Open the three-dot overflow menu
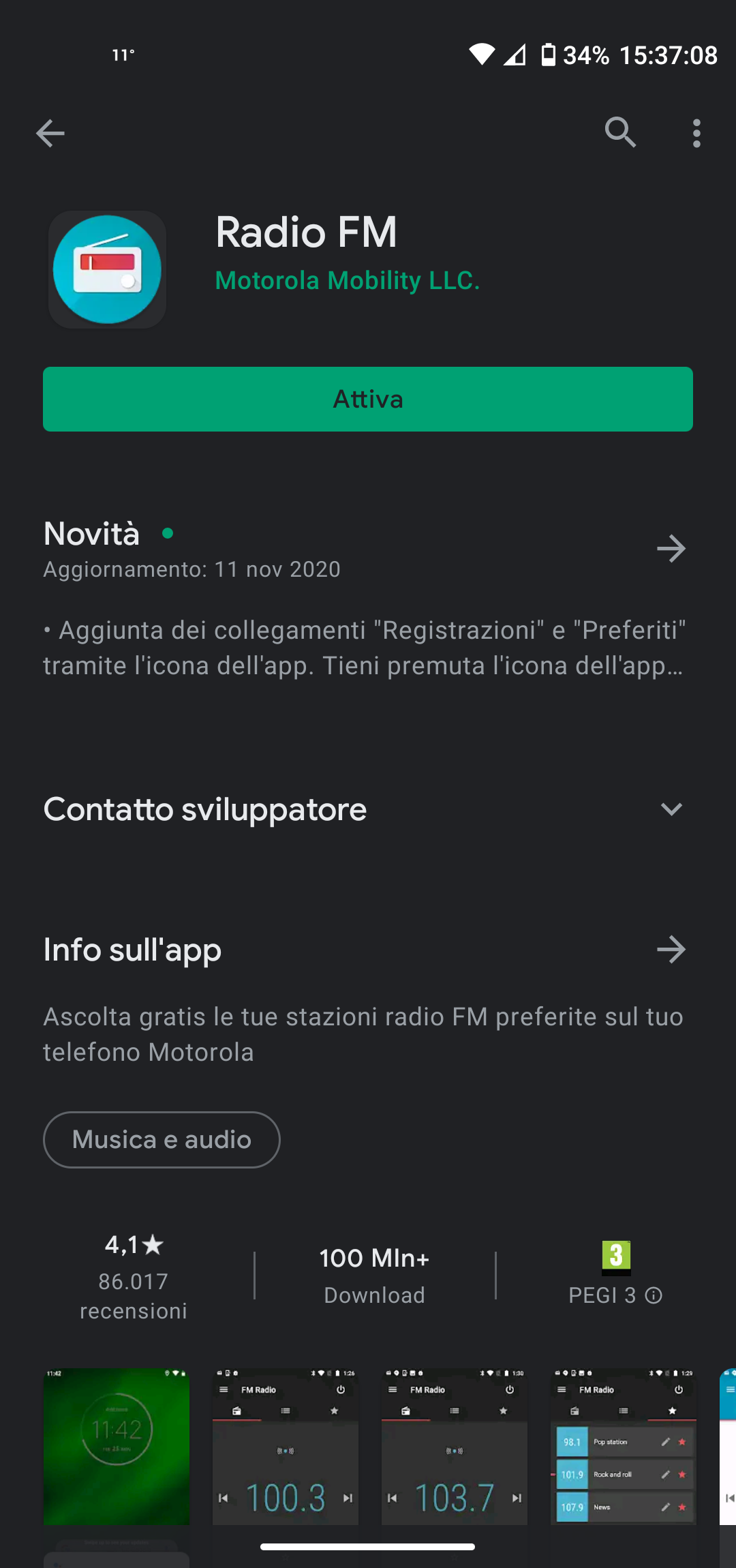Screen dimensions: 736x1568 696,133
